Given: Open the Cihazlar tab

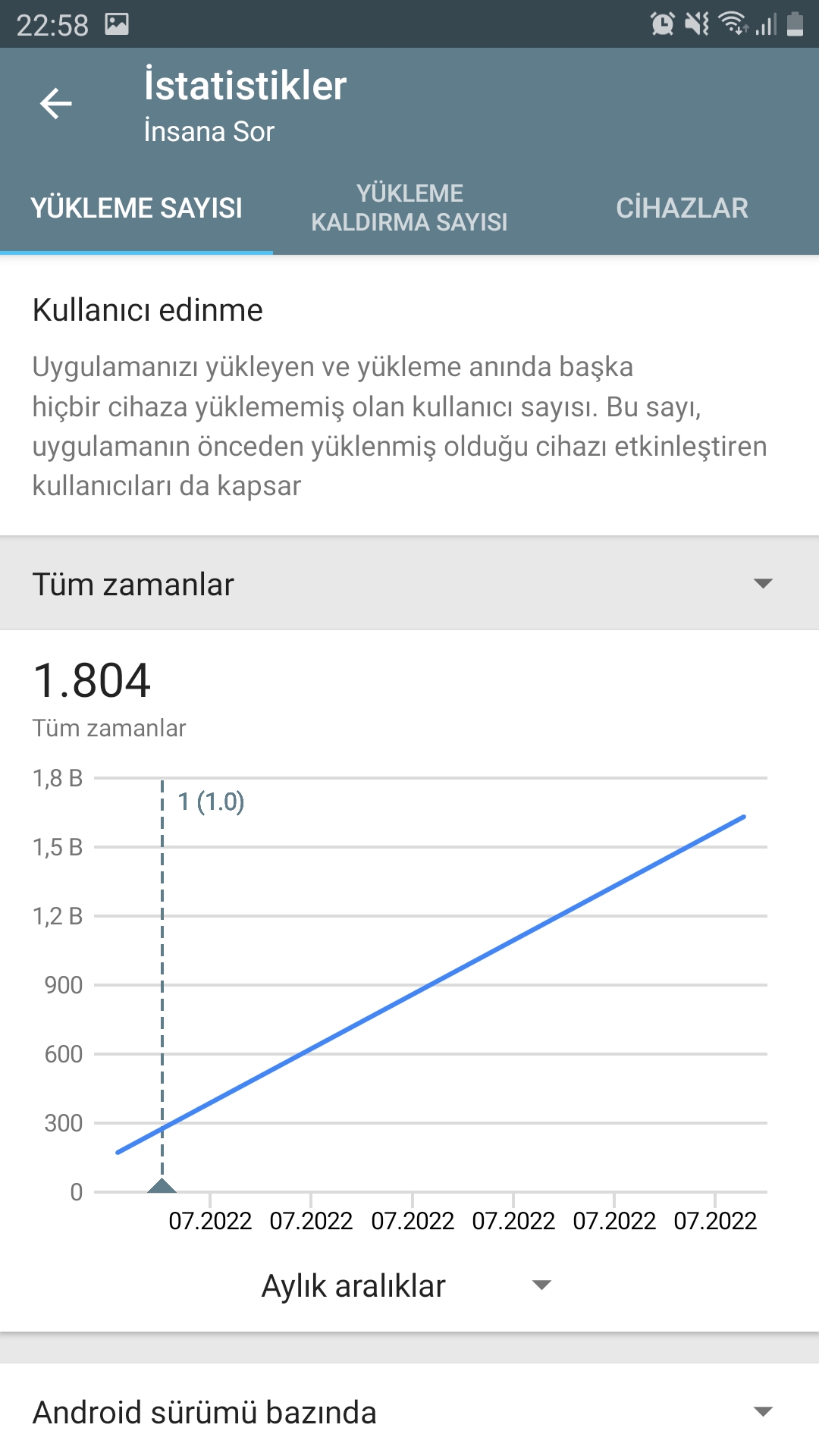Looking at the screenshot, I should pos(682,208).
